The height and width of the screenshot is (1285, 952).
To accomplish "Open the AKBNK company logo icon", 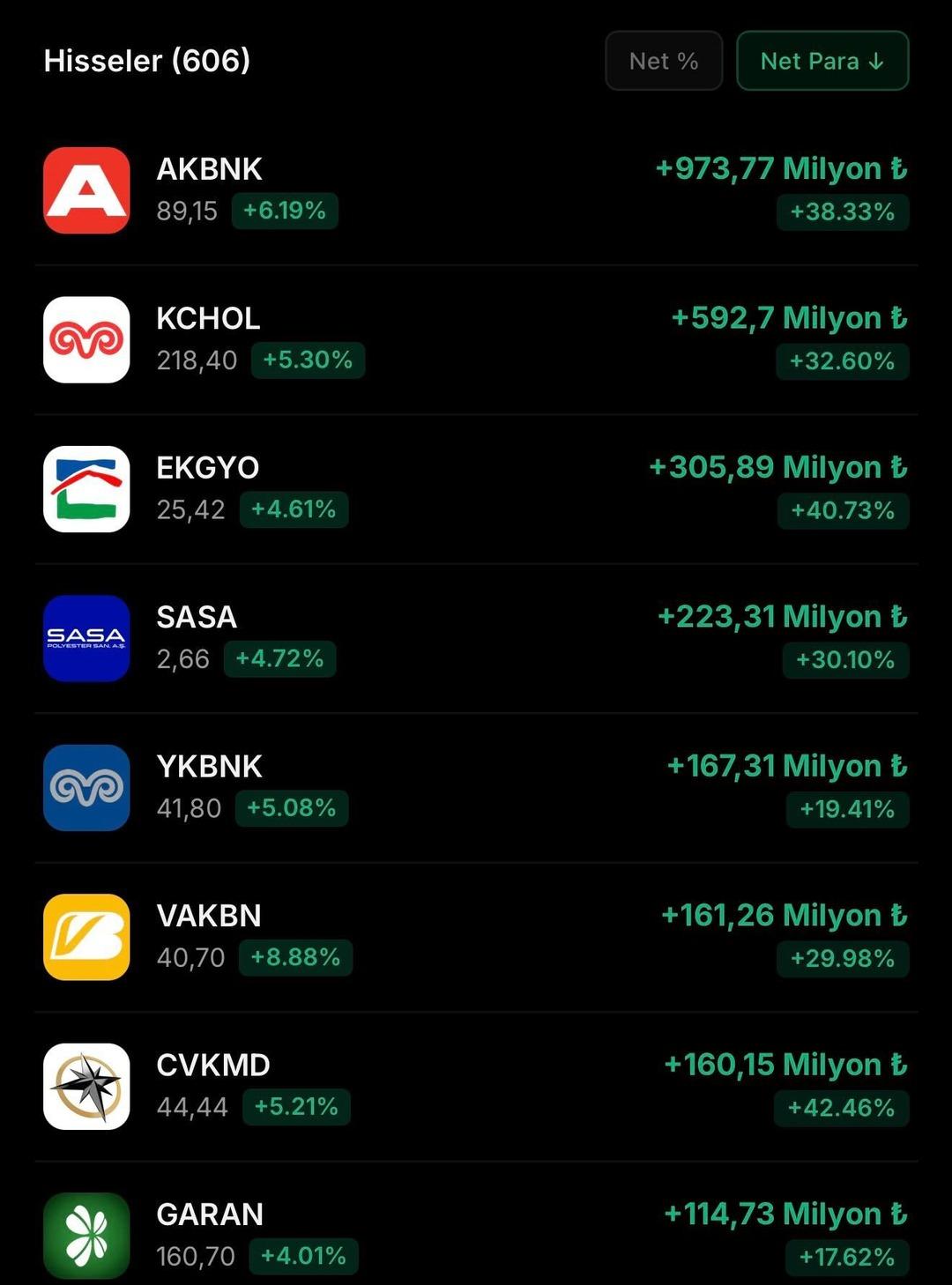I will click(86, 191).
